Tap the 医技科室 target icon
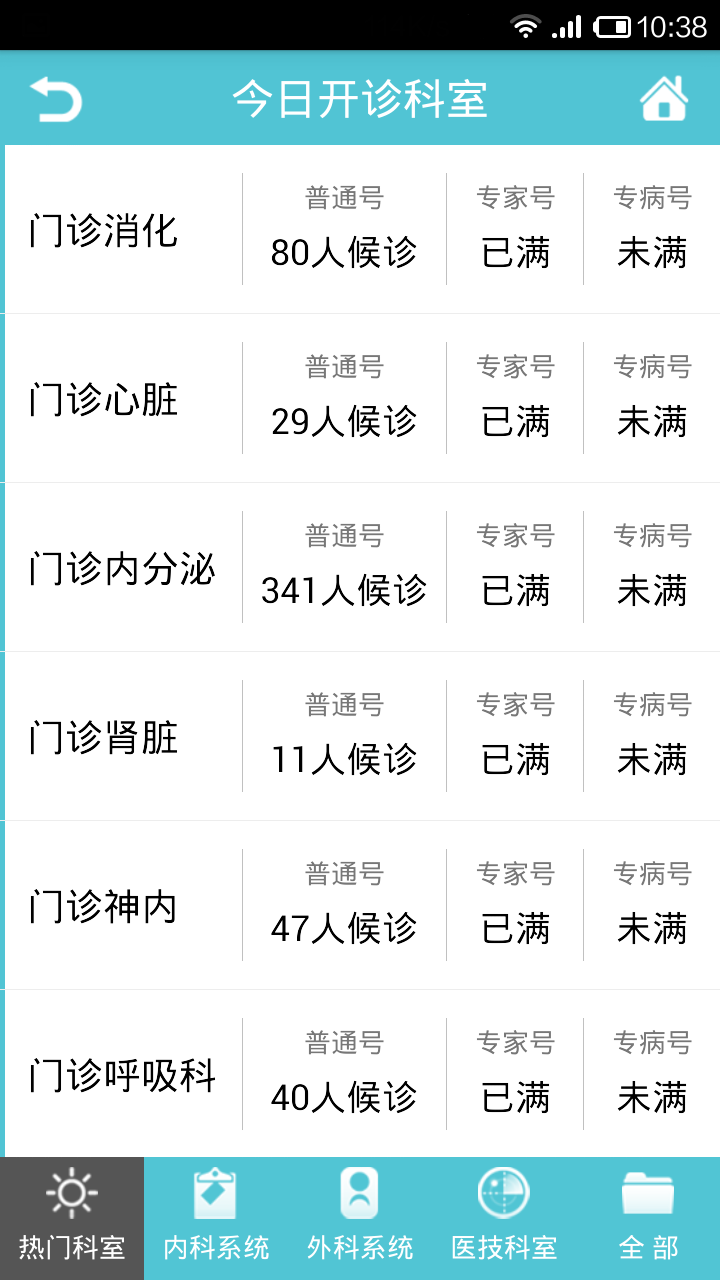720x1280 pixels. [x=503, y=1192]
